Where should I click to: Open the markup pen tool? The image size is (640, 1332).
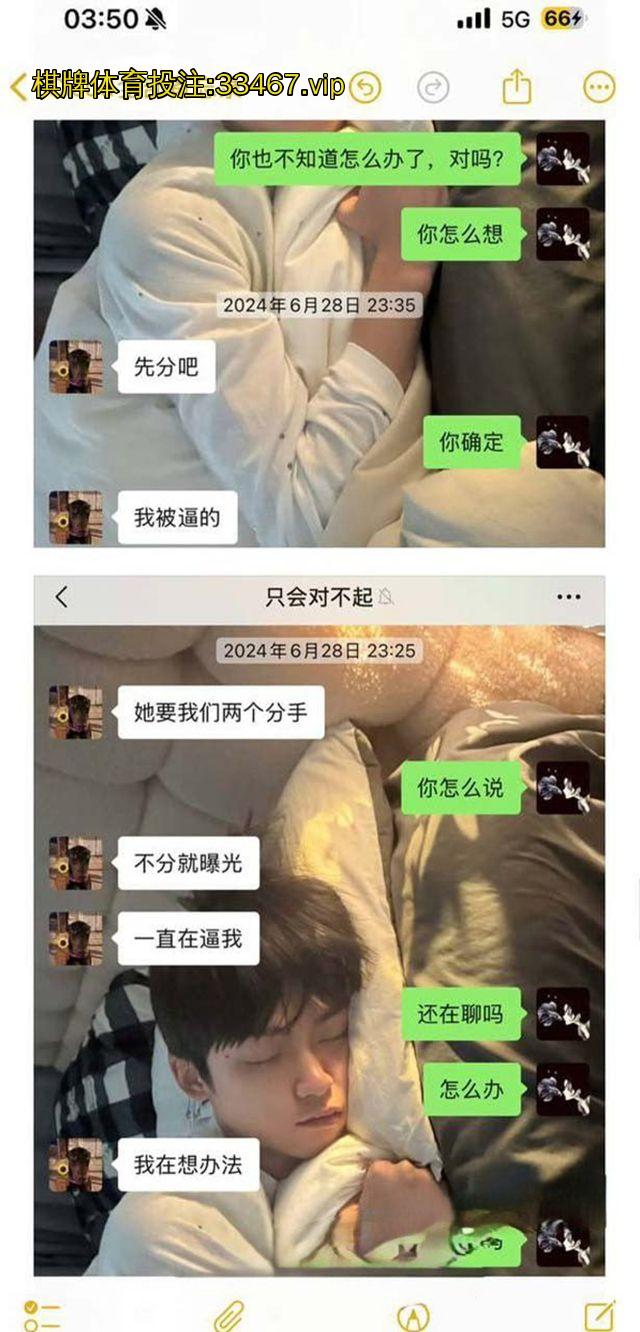click(x=413, y=1314)
